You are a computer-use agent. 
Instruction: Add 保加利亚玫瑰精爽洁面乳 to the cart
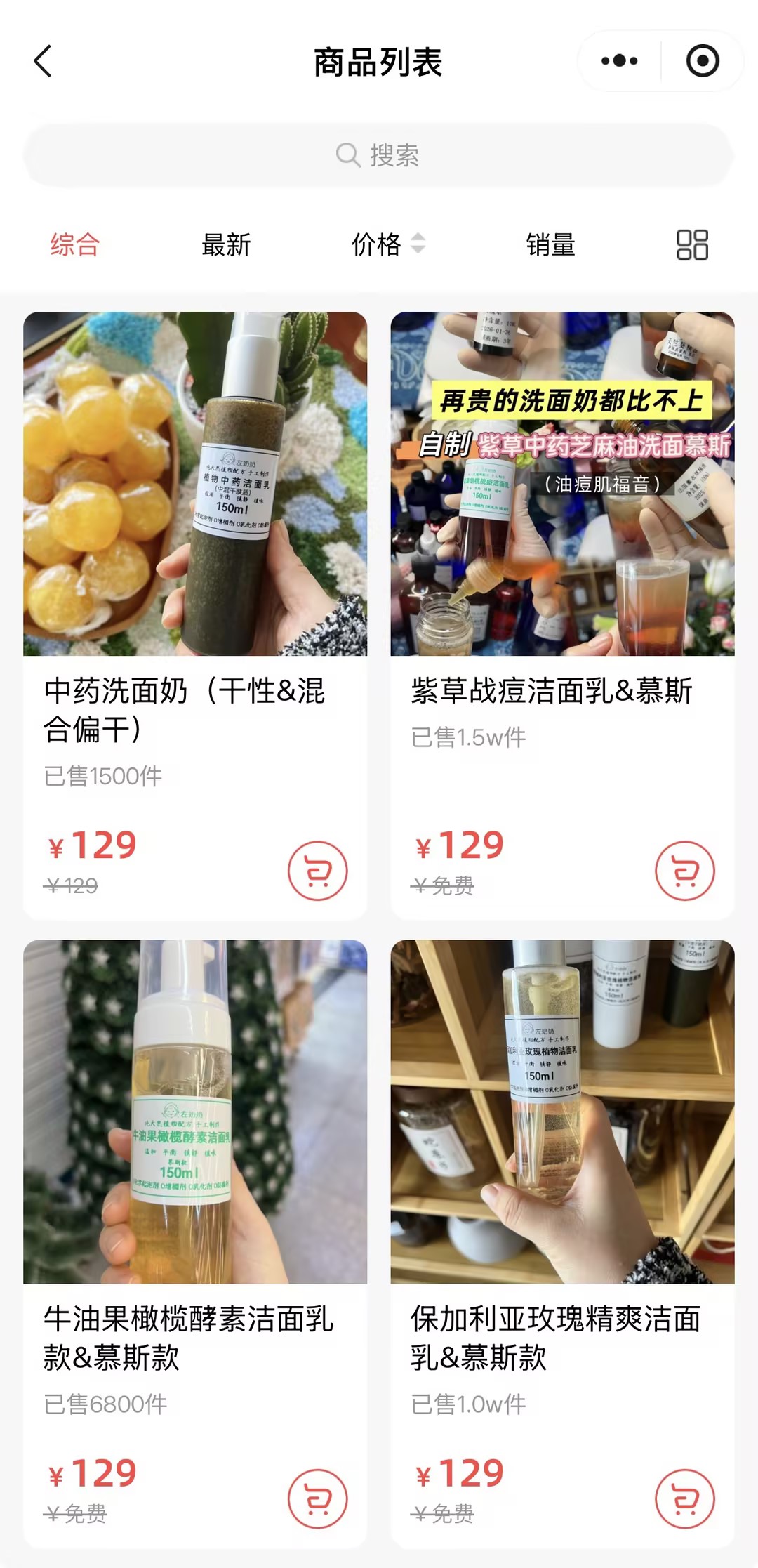pos(685,1498)
